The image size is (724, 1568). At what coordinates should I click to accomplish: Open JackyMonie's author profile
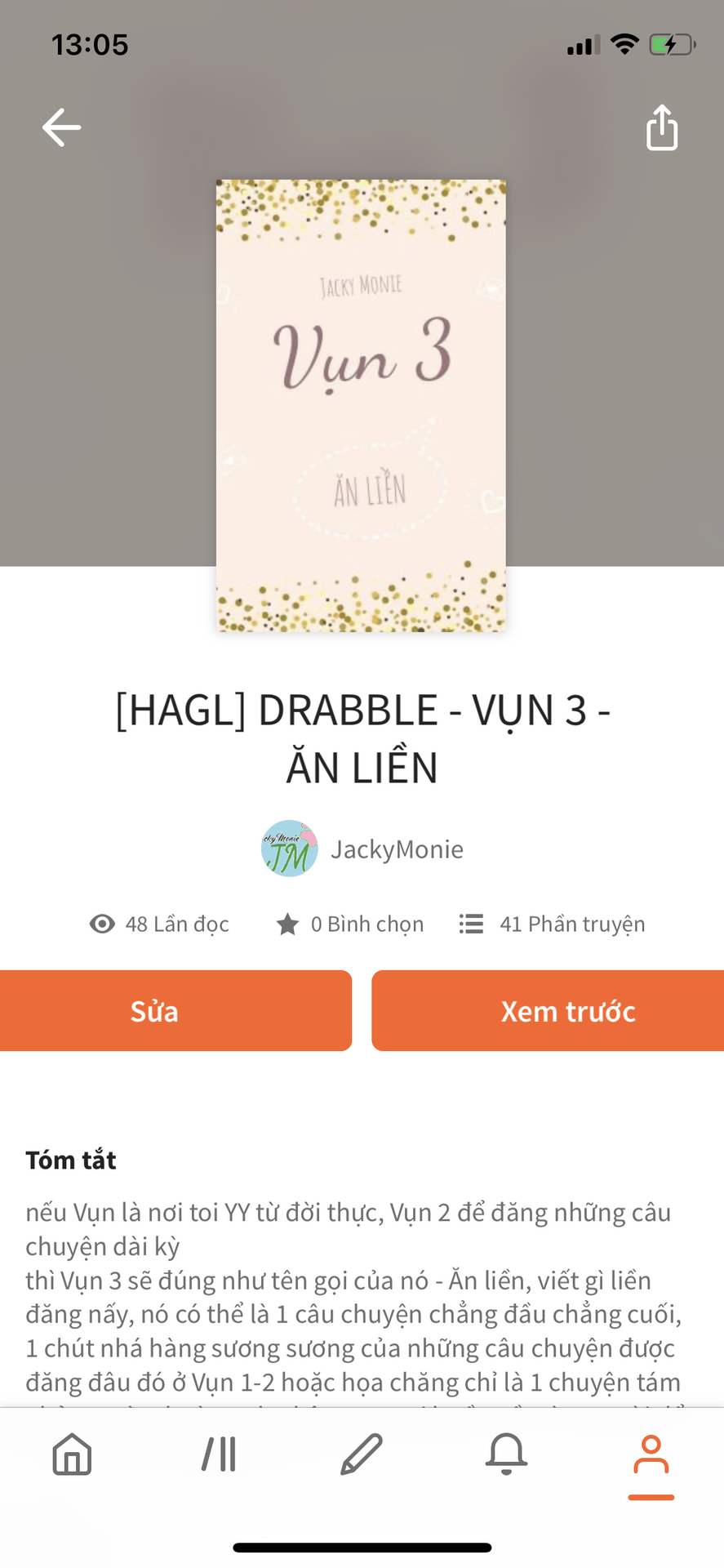(362, 849)
